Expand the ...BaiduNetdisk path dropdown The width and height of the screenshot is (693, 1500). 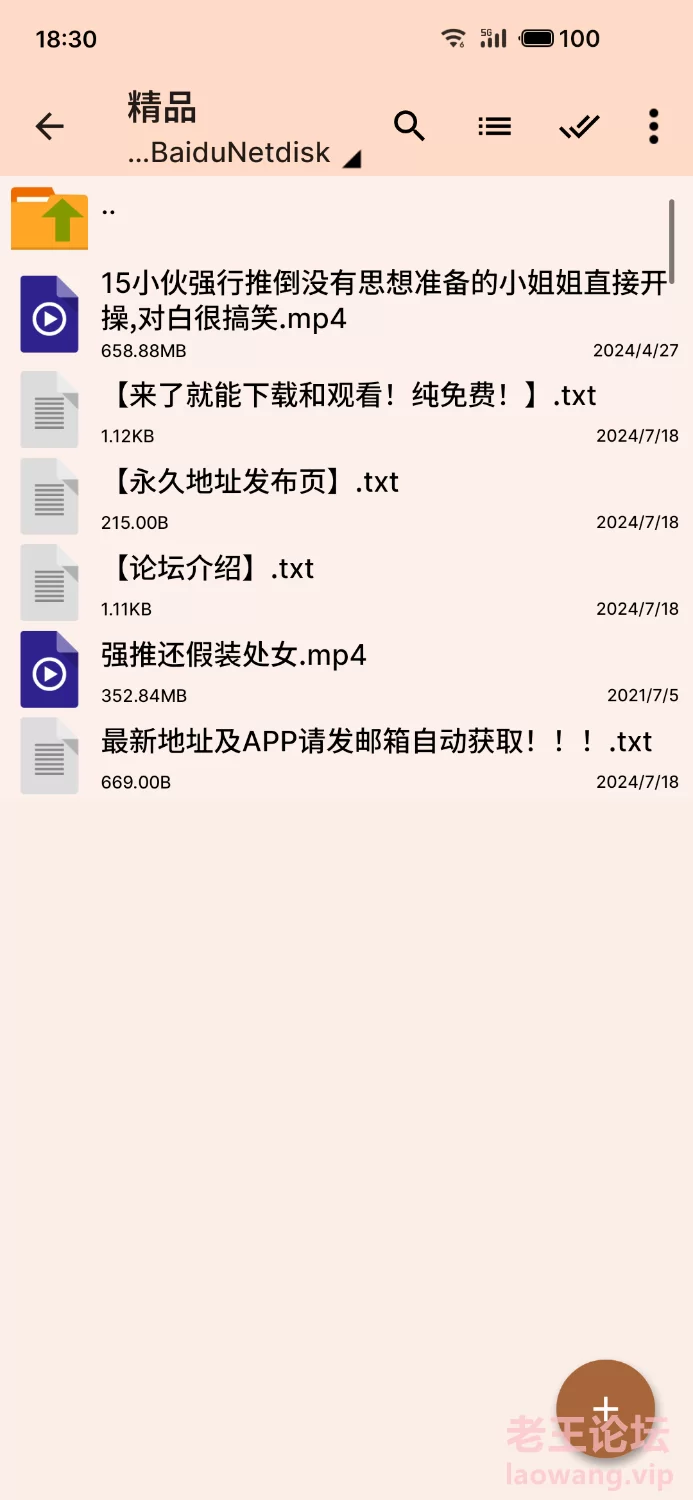coord(244,153)
